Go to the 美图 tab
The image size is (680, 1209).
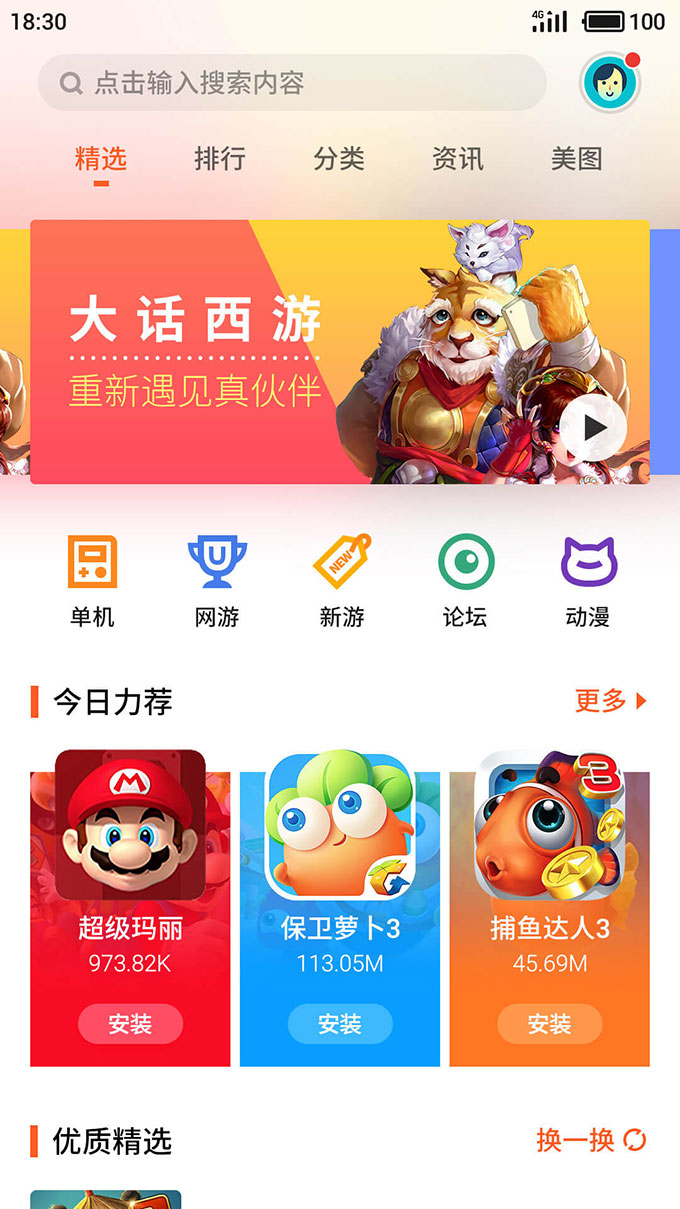pos(577,159)
